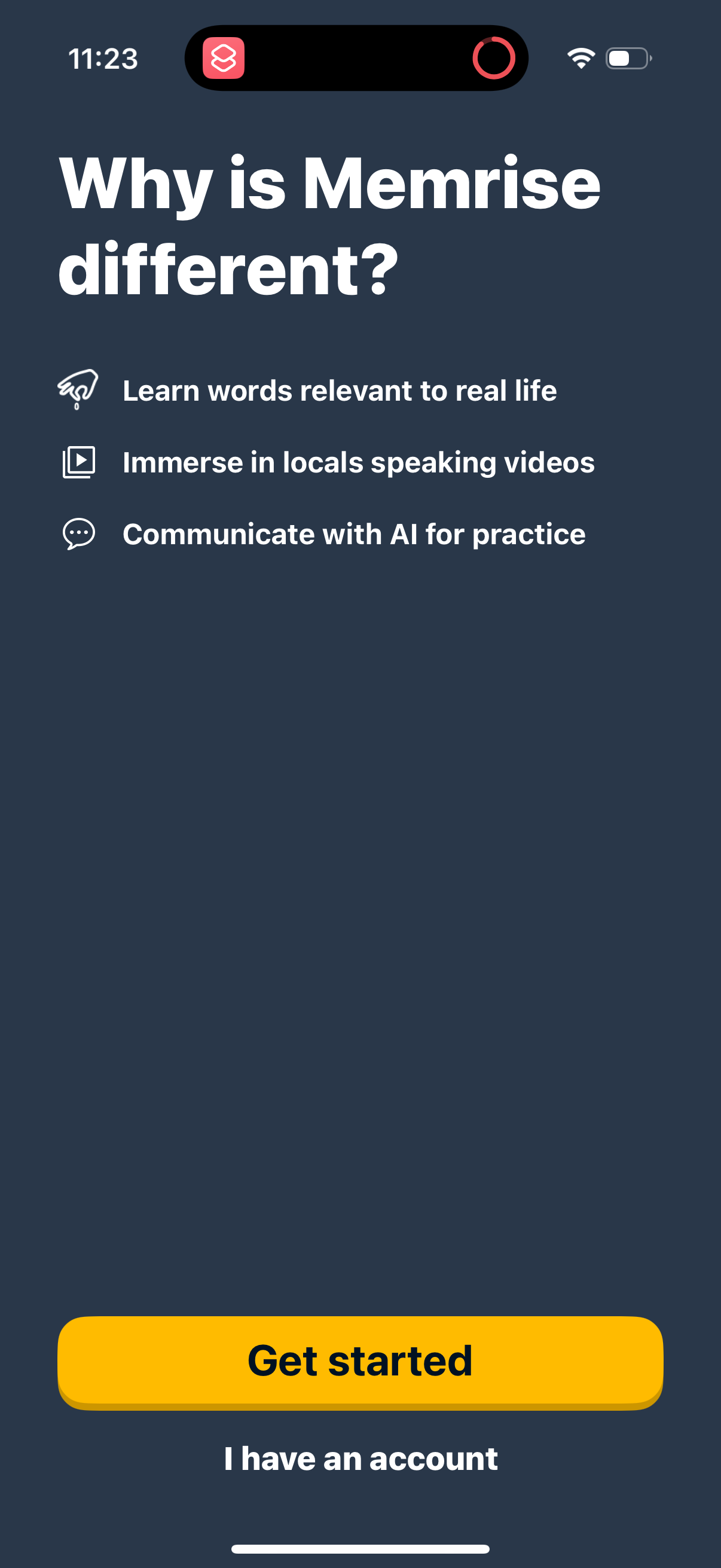Click Immerse in locals speaking videos text

(358, 462)
